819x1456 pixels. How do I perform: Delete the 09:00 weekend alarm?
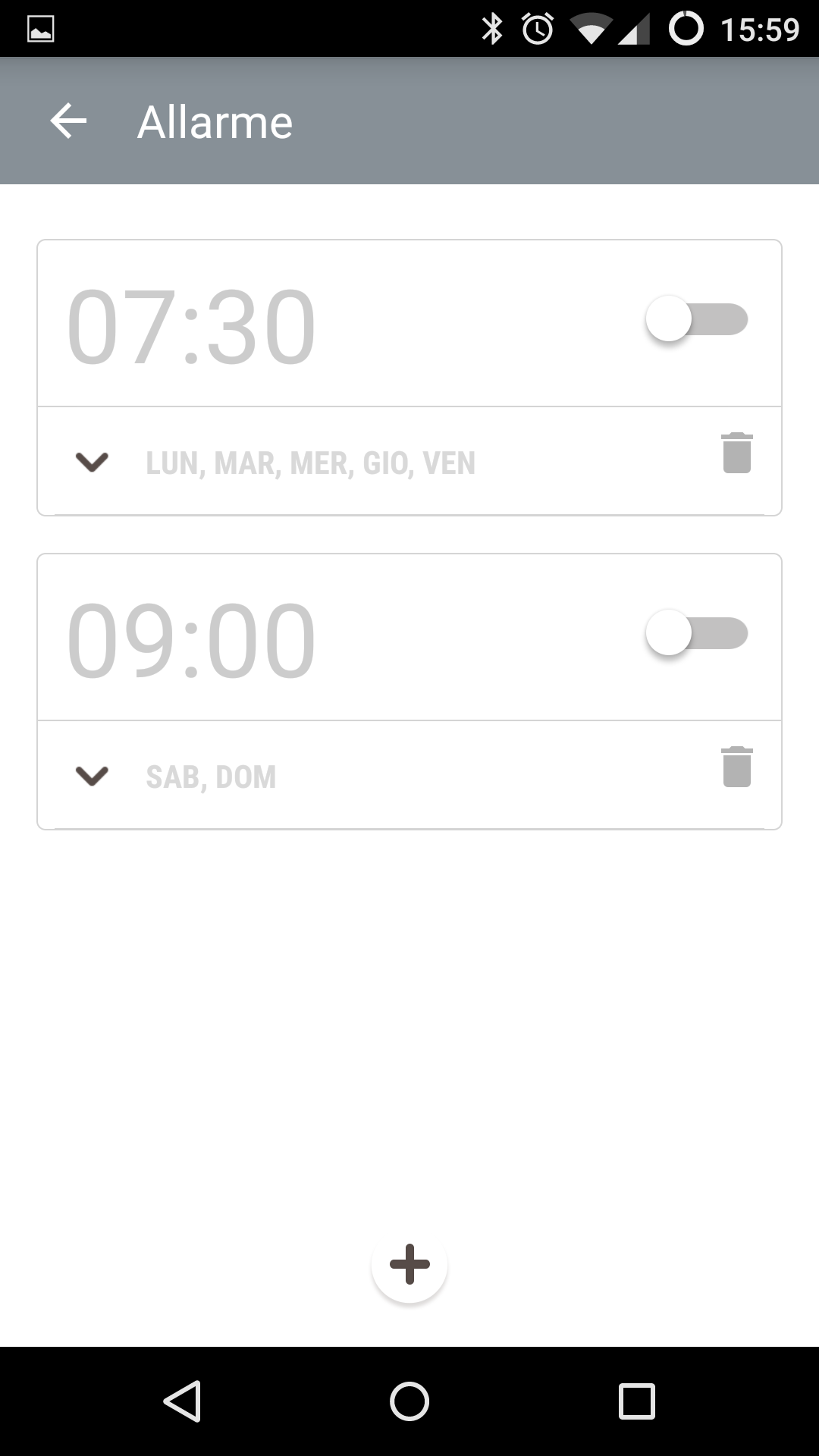pos(736,767)
